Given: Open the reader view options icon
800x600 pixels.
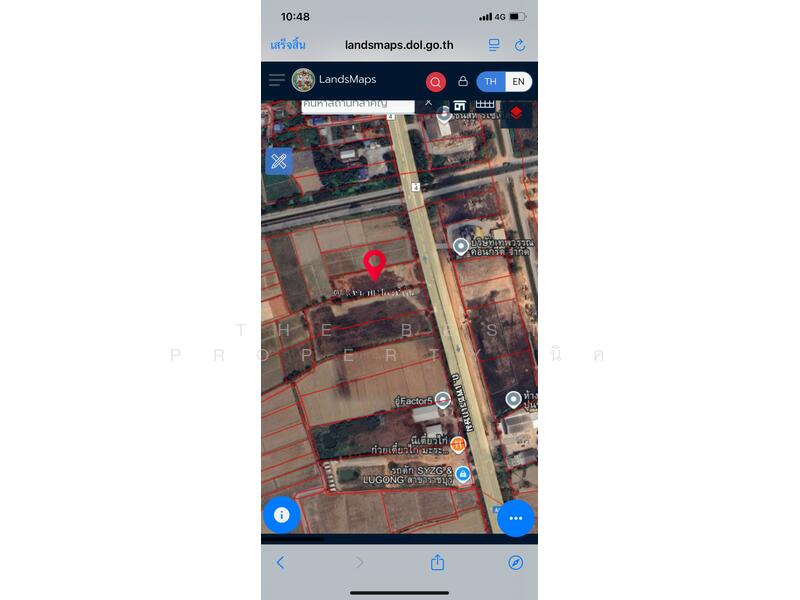Looking at the screenshot, I should 494,45.
